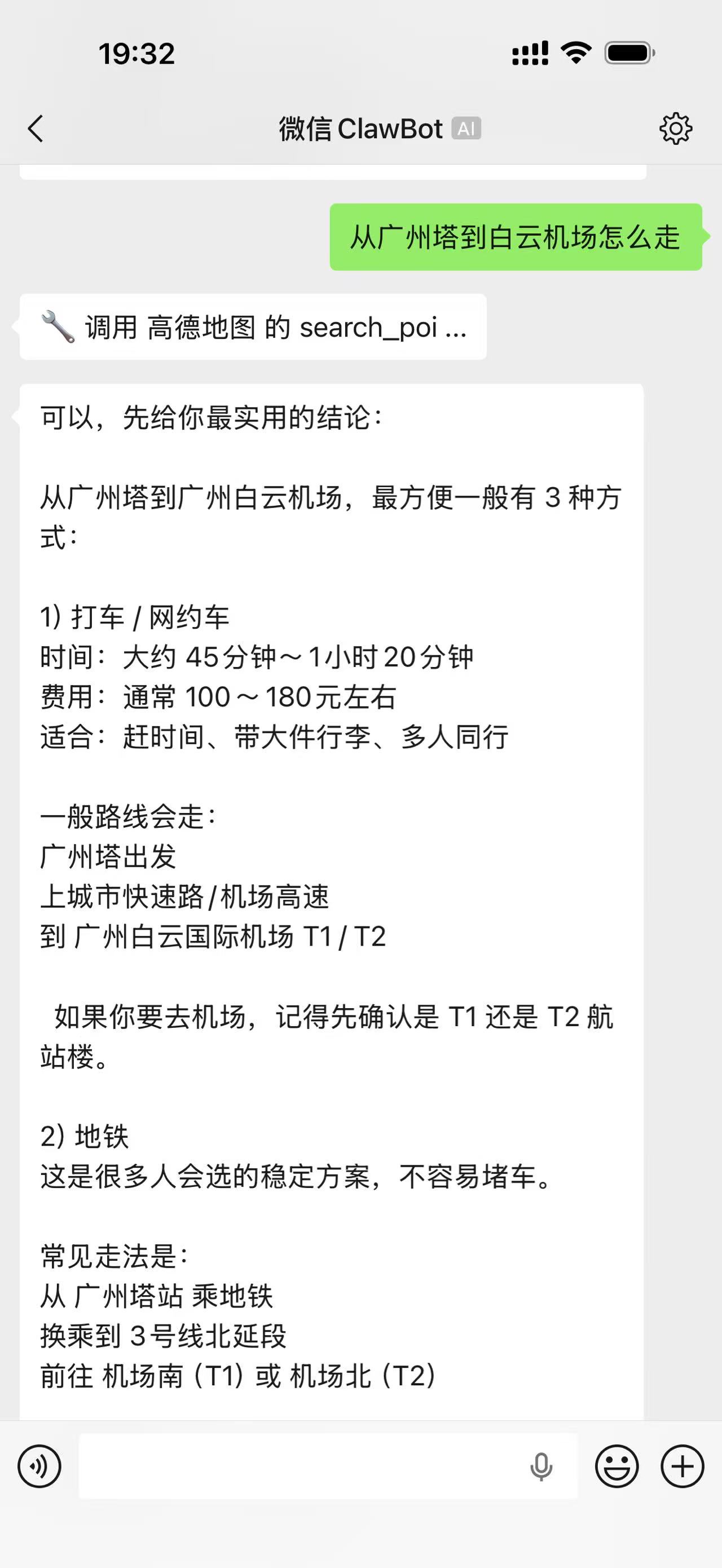Go back from the ClawBot chat
This screenshot has height=1568, width=722.
click(36, 129)
